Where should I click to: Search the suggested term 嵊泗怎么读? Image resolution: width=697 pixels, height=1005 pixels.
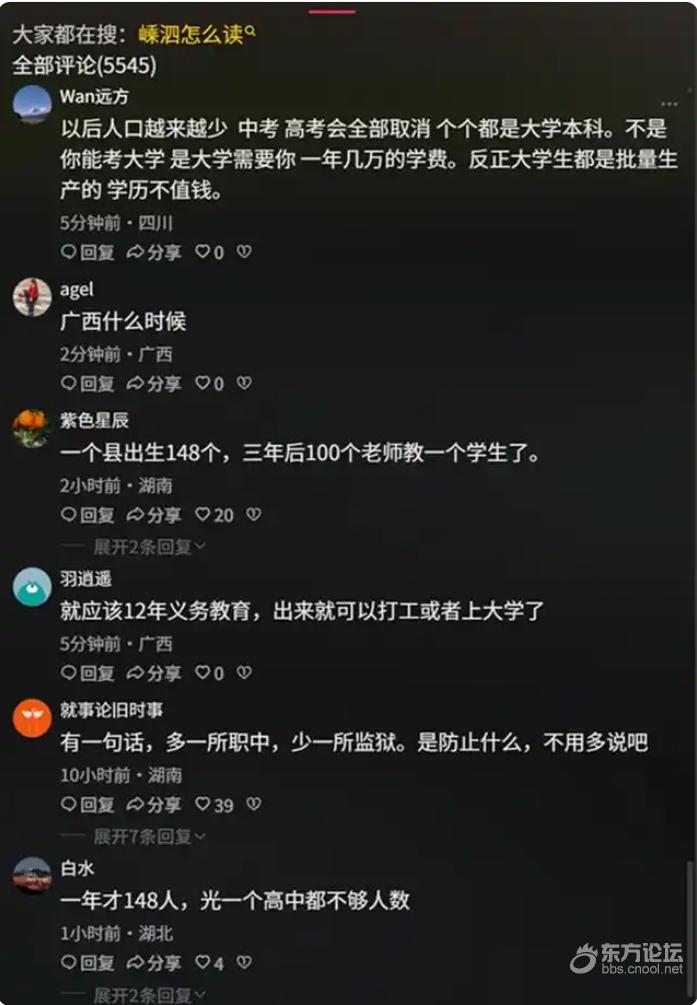tap(196, 34)
